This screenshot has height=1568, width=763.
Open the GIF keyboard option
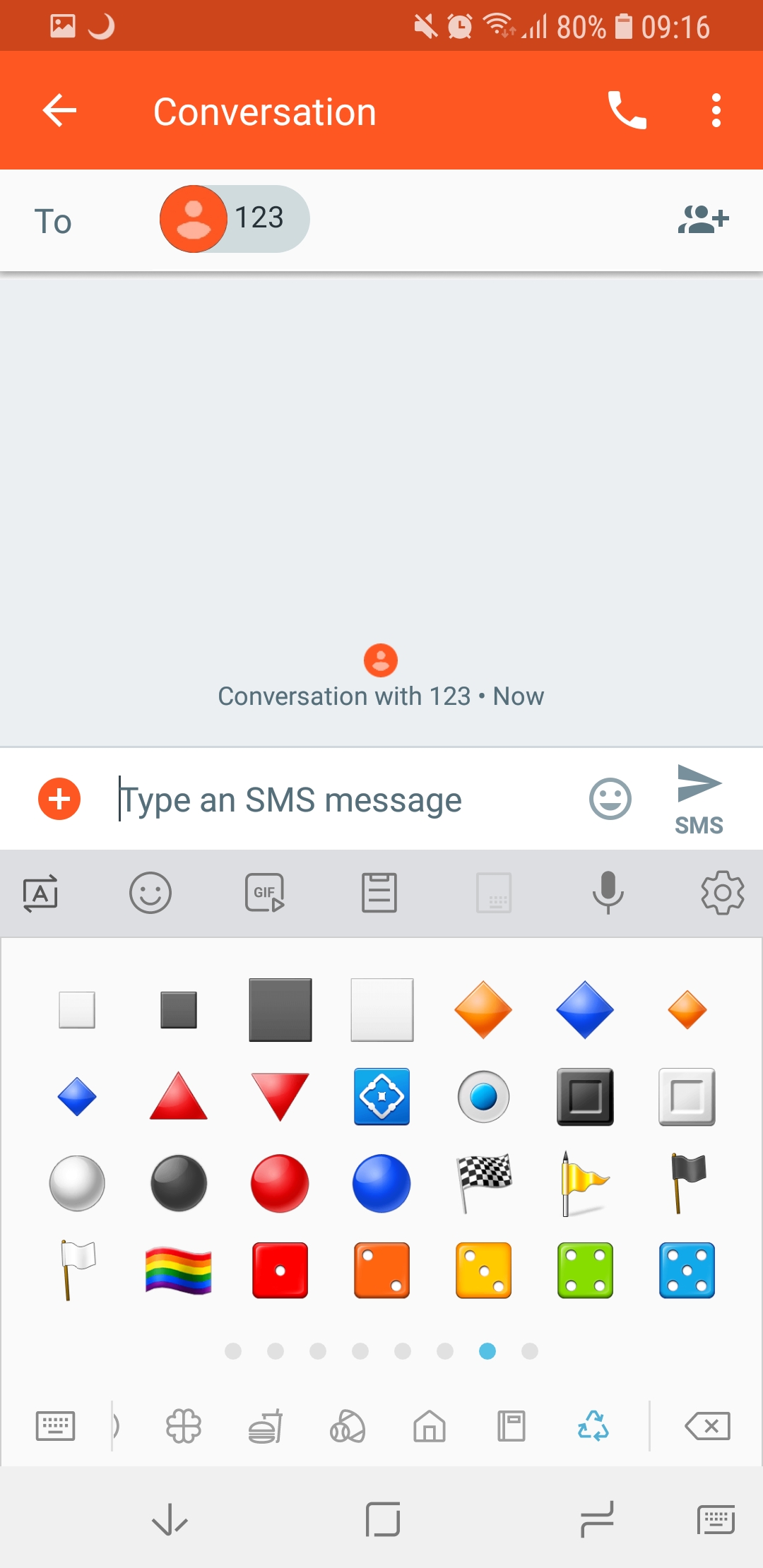(265, 893)
